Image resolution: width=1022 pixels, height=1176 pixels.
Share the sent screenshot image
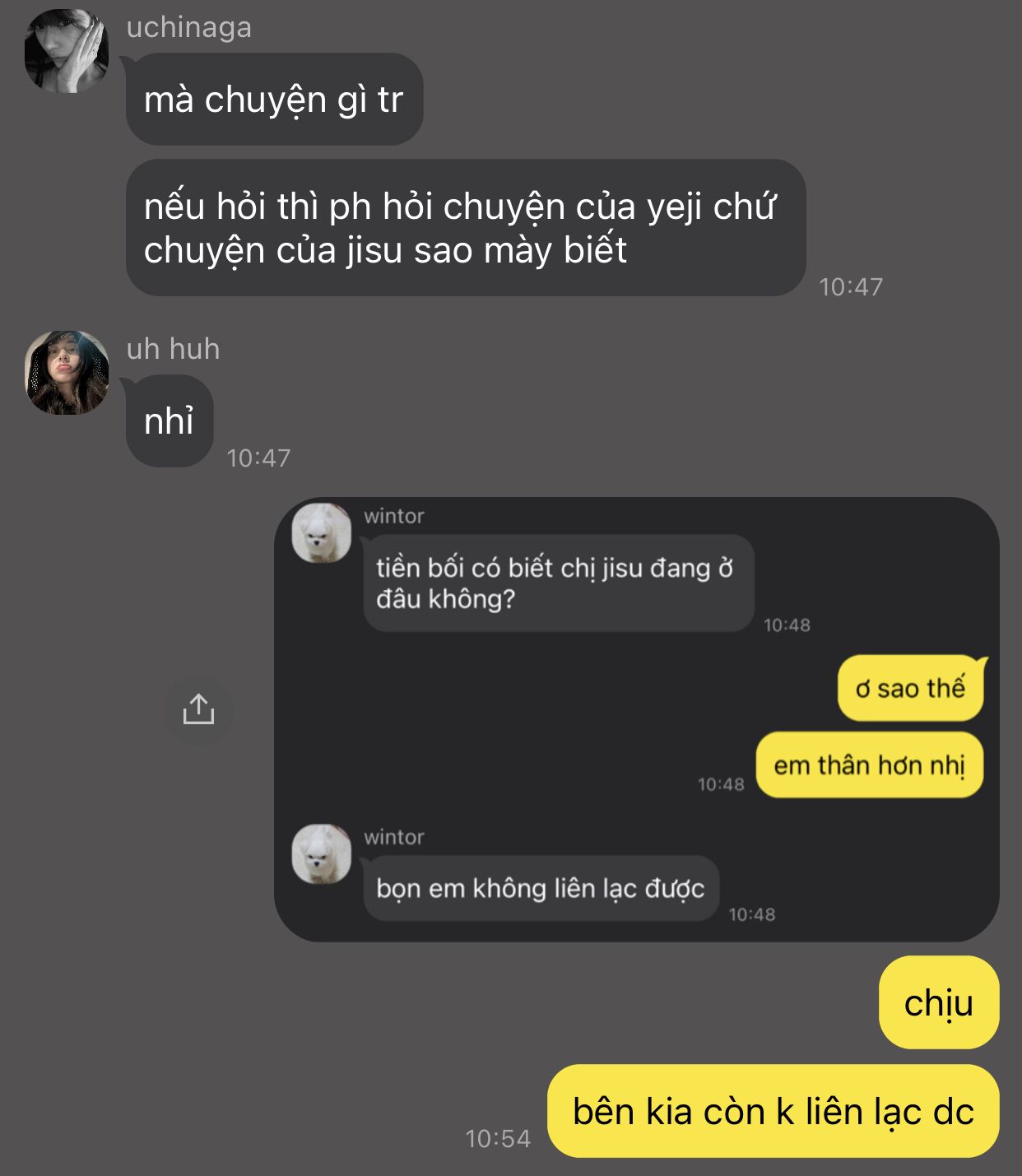198,709
